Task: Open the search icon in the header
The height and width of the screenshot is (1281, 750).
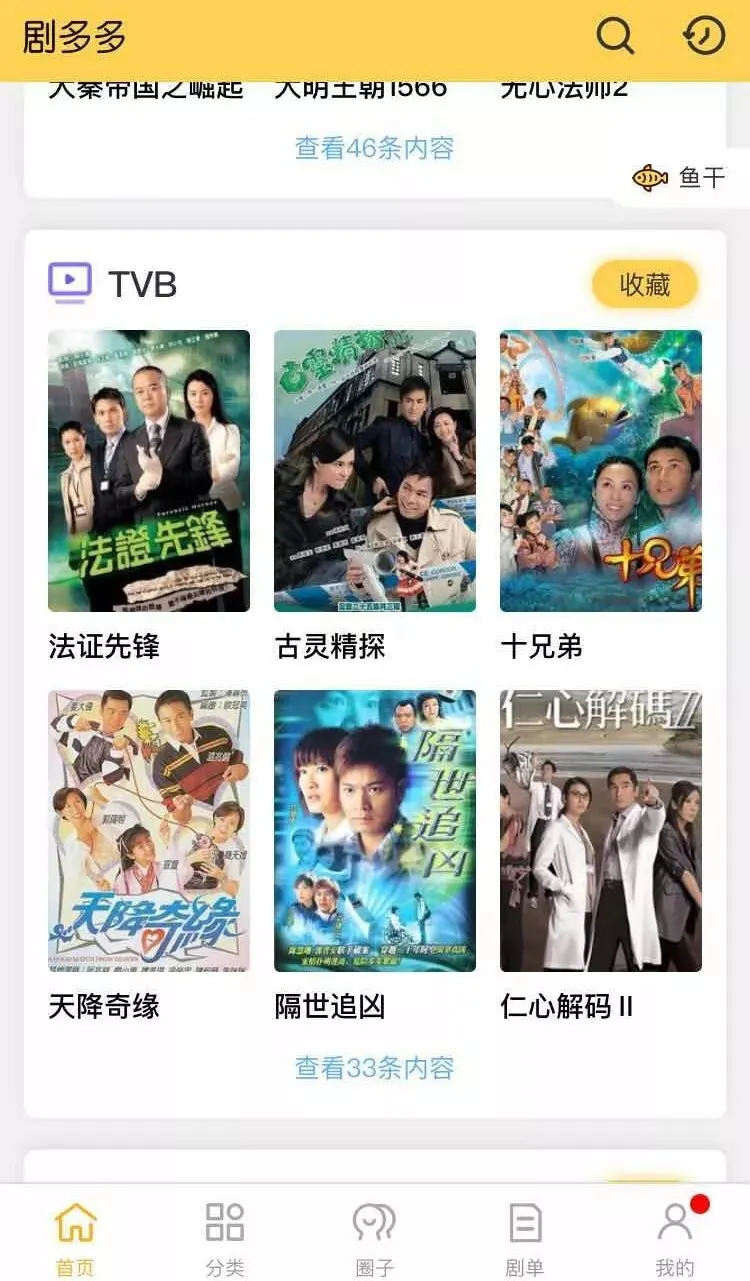Action: coord(615,37)
